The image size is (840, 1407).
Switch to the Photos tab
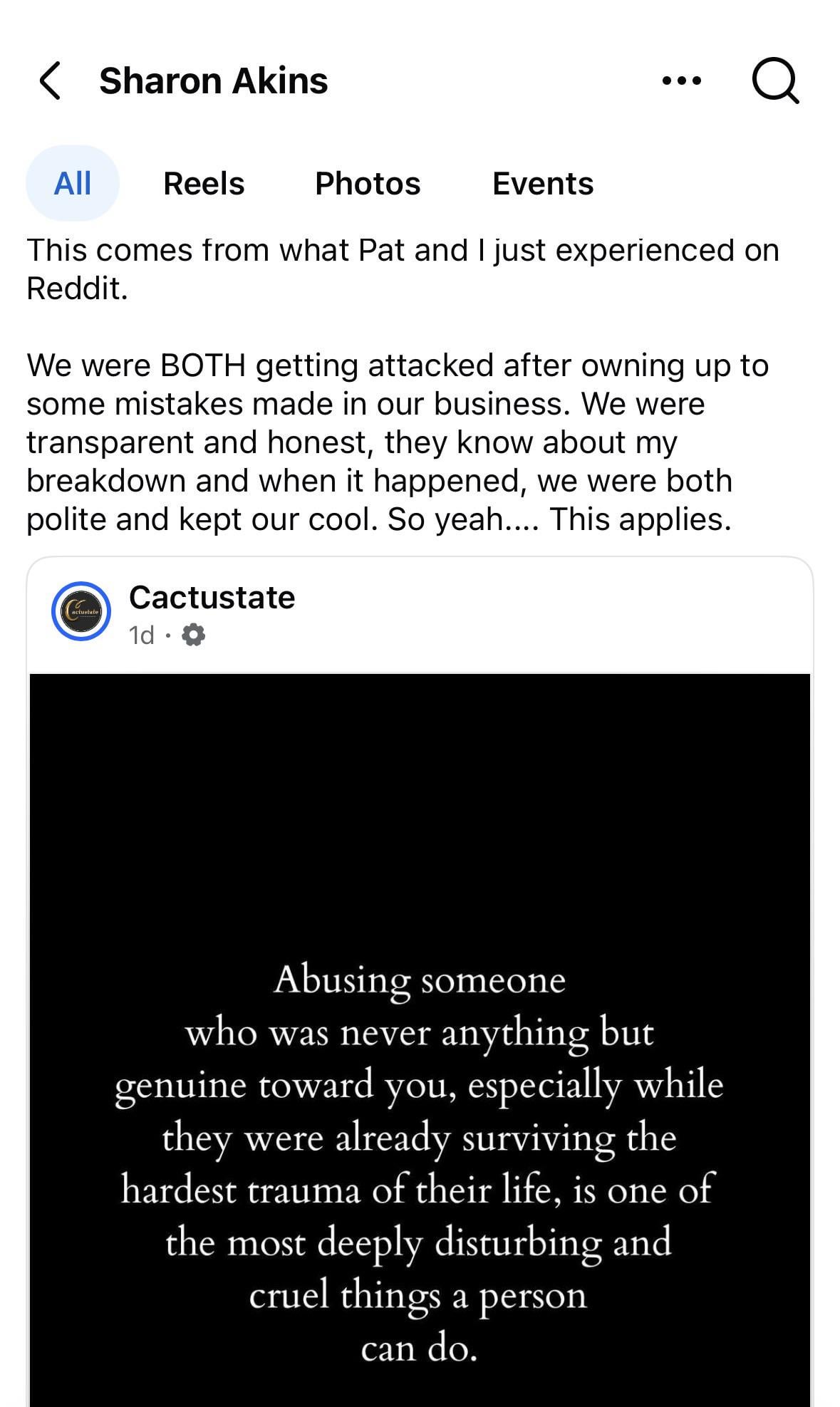368,184
